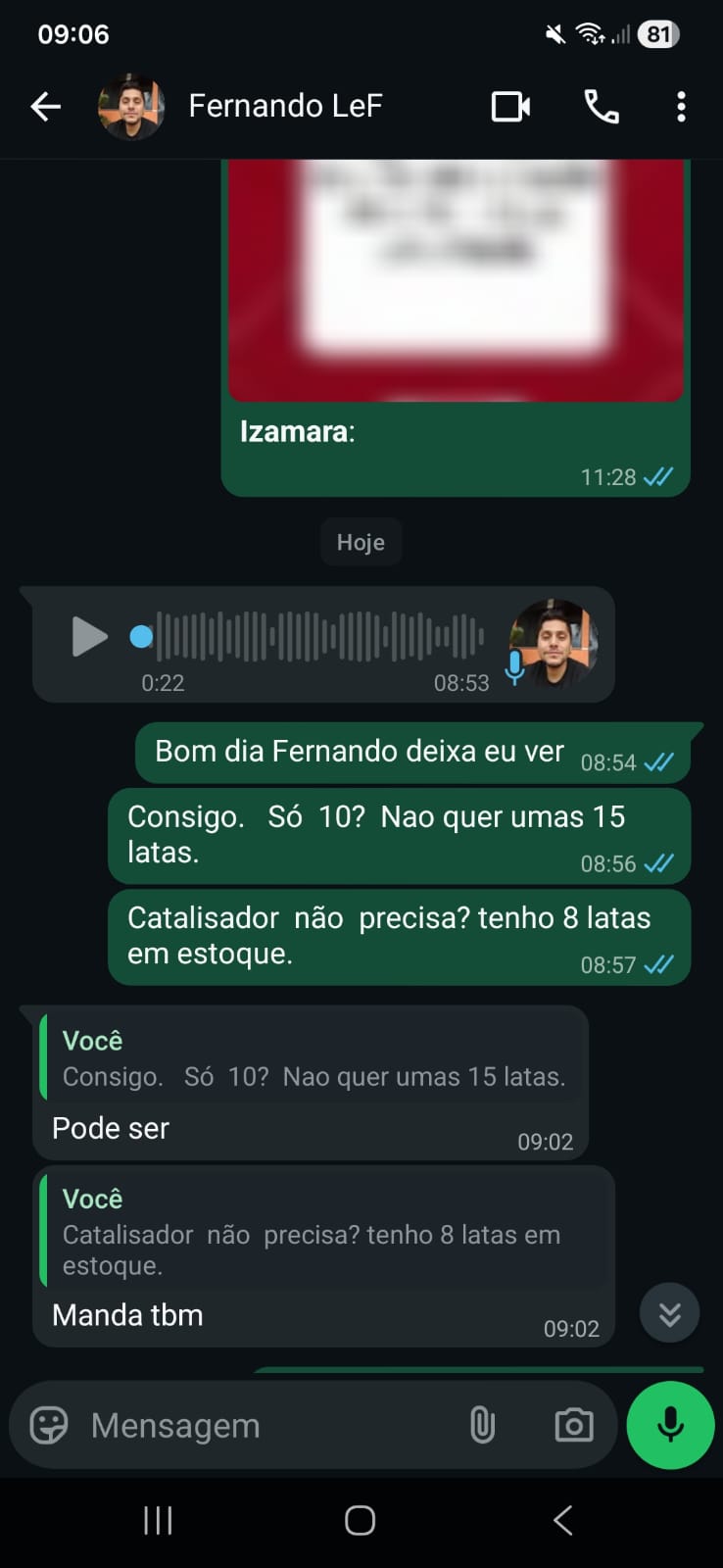723x1568 pixels.
Task: Attach a file with the paperclip
Action: (482, 1425)
